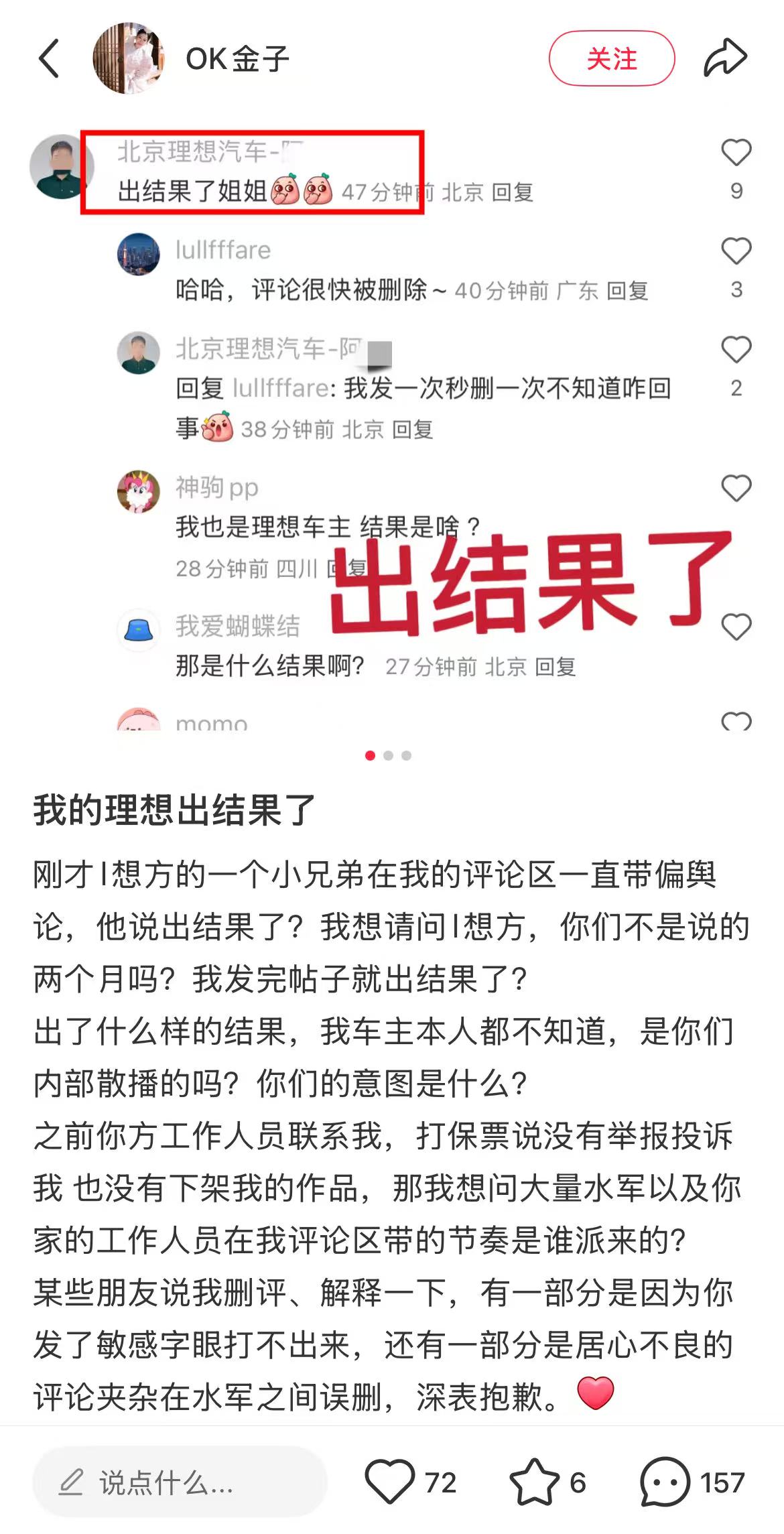Viewport: 784px width, 1534px height.
Task: Save the post to favorites
Action: [x=534, y=1481]
